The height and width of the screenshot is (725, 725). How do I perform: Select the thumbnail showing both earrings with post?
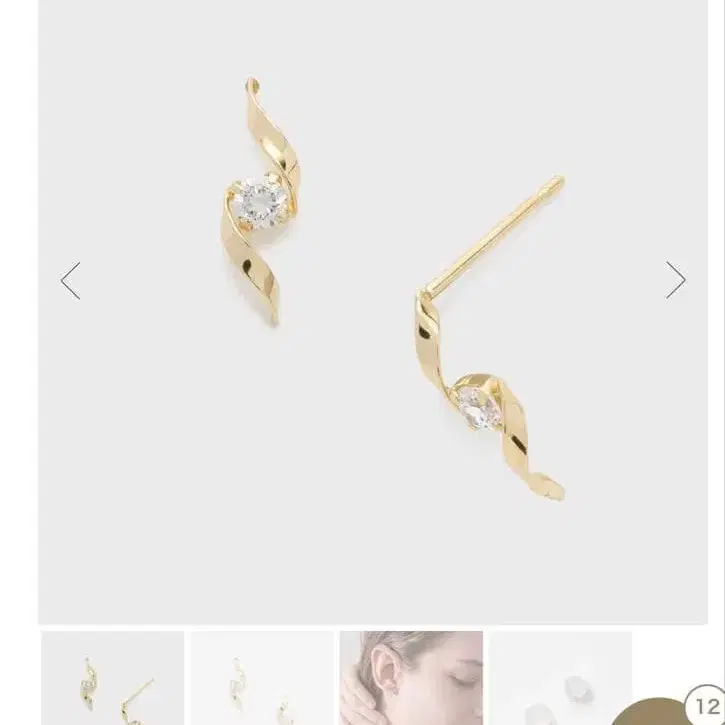(112, 678)
